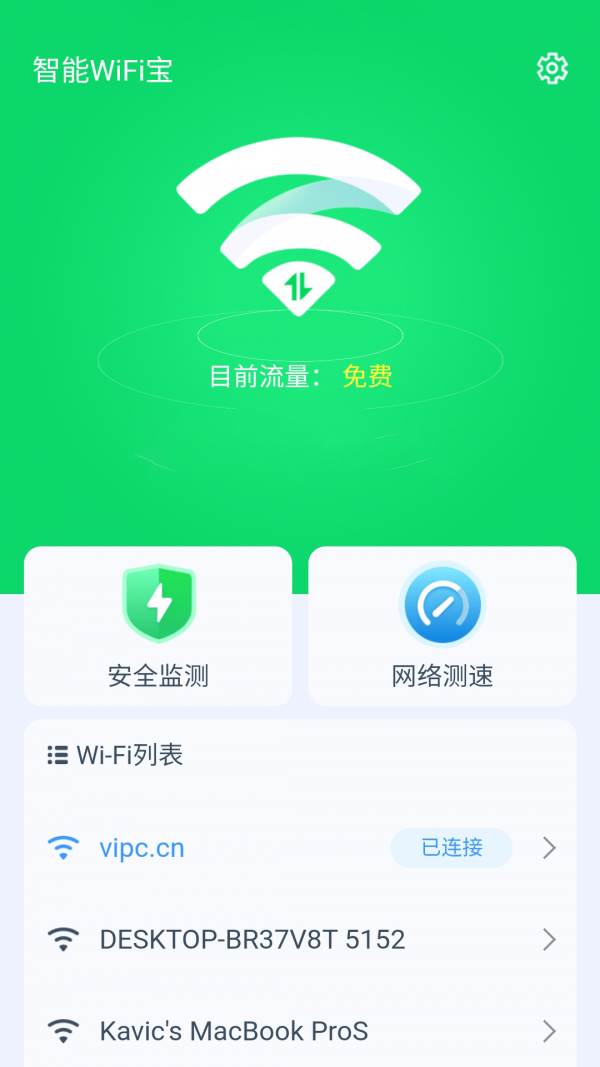Screen dimensions: 600x1067
Task: Select the DESKTOP-BR37V8T 5152 network
Action: [300, 939]
